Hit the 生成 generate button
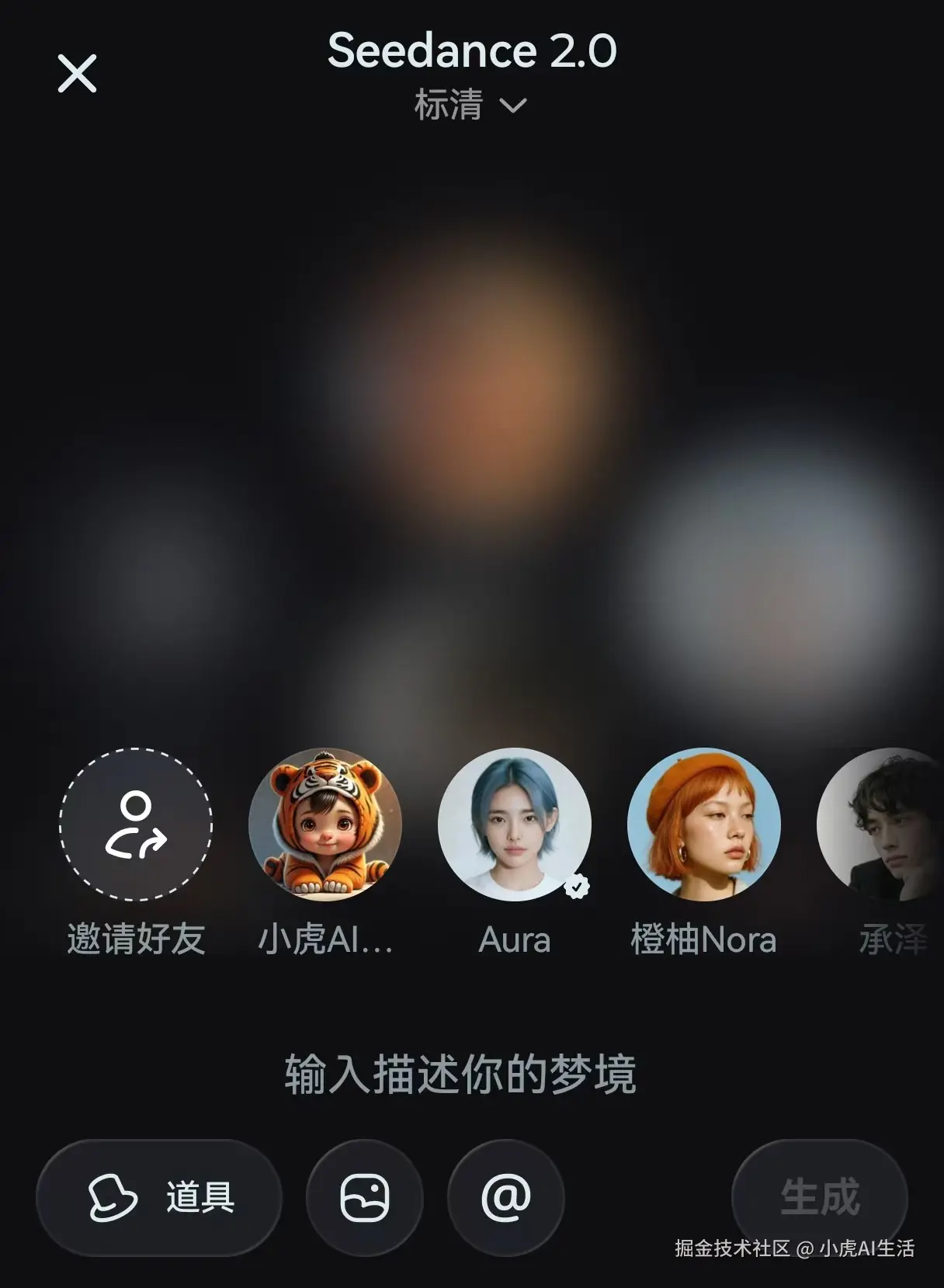 pos(820,1197)
